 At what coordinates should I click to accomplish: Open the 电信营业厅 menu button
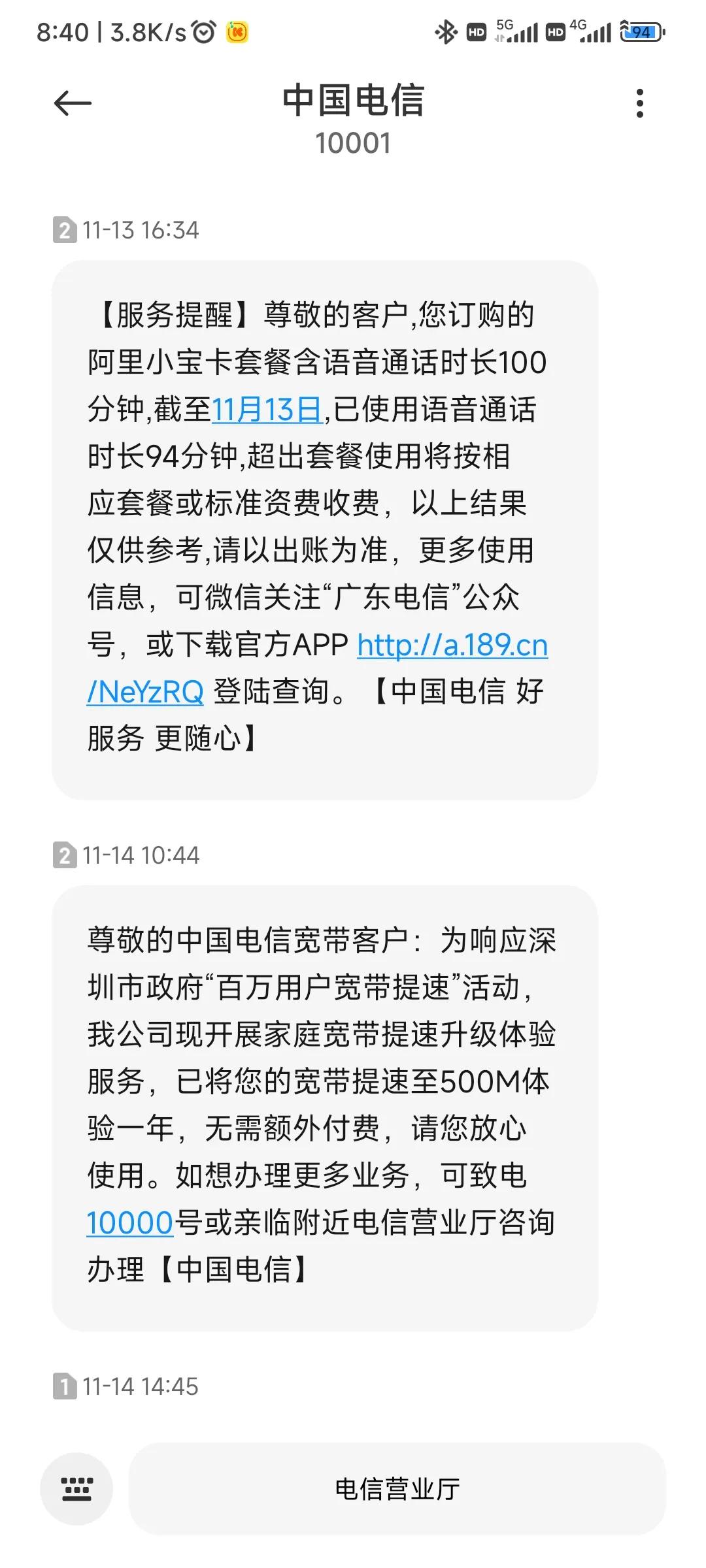397,1489
